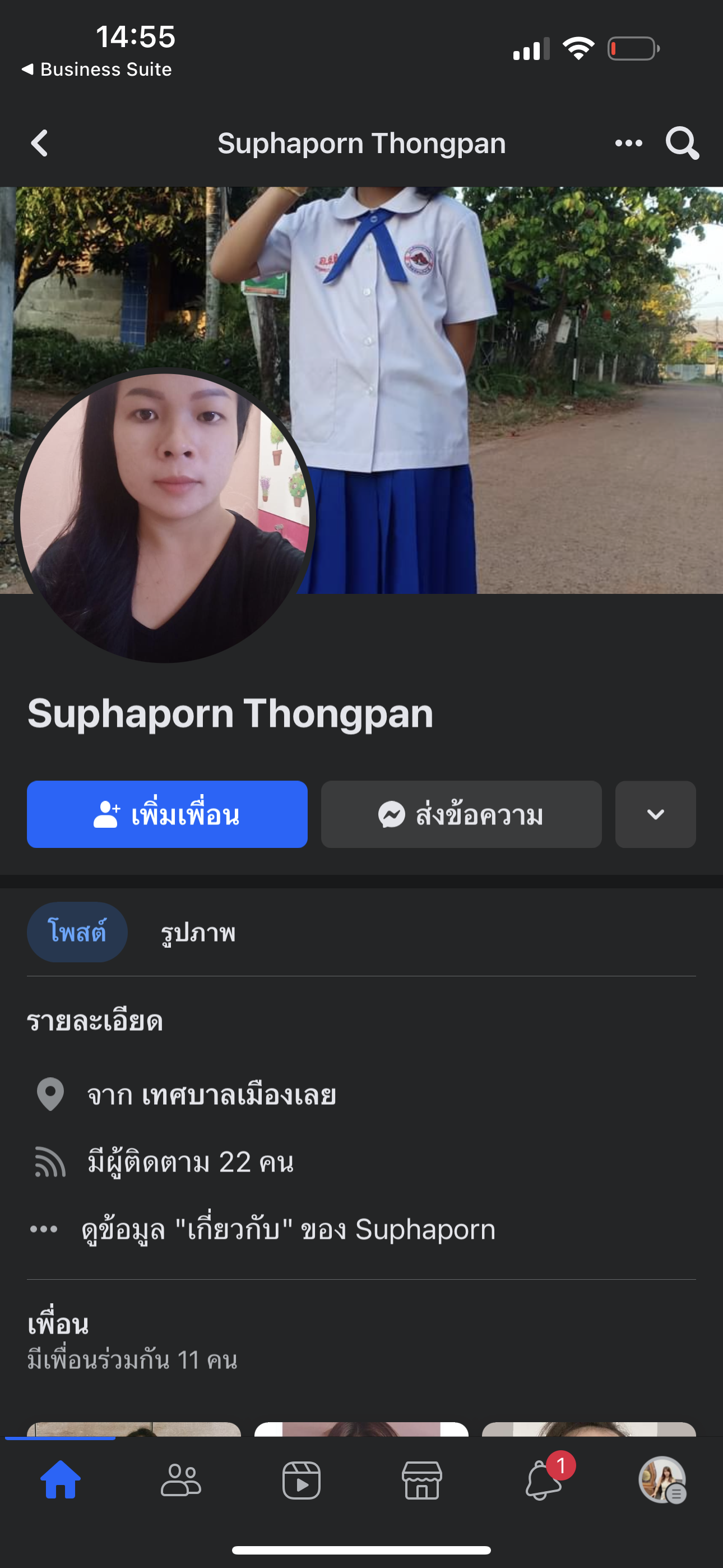
Task: Tap the เพิ่มเพื่อน add friend button
Action: (167, 814)
